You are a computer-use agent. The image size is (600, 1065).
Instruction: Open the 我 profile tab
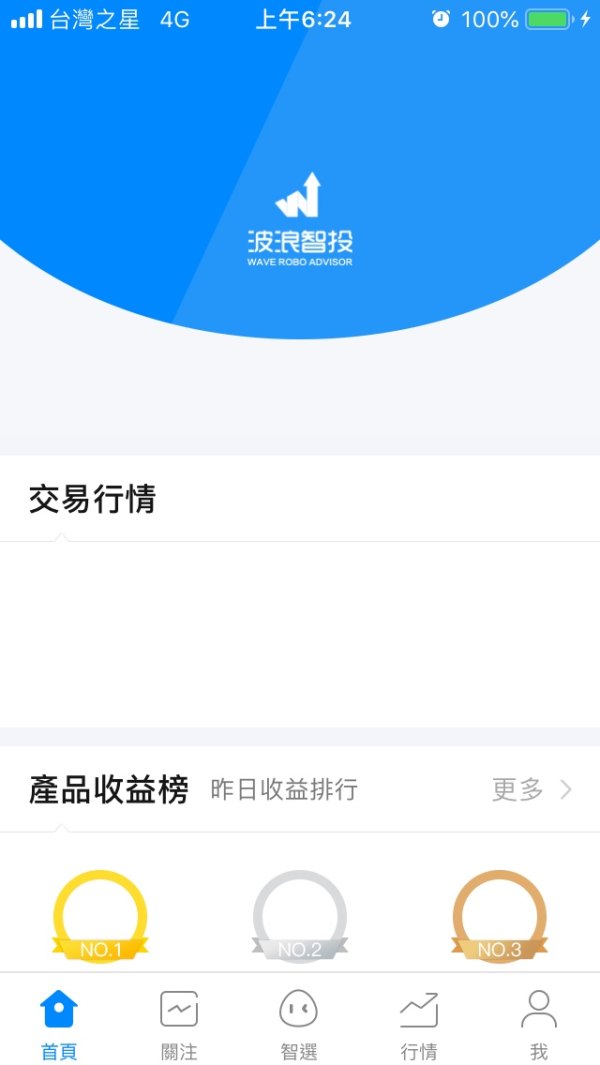539,1022
